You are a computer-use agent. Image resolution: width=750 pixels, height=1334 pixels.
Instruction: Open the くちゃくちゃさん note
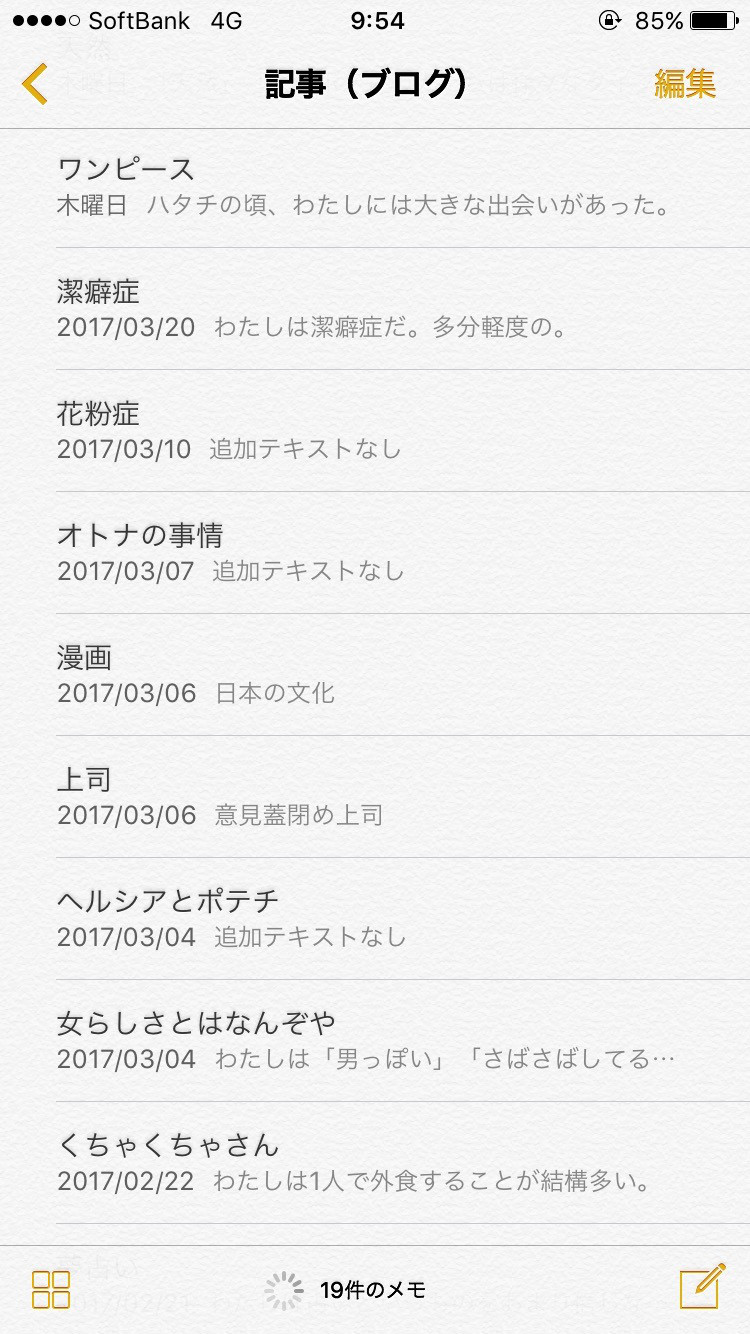[x=375, y=1163]
